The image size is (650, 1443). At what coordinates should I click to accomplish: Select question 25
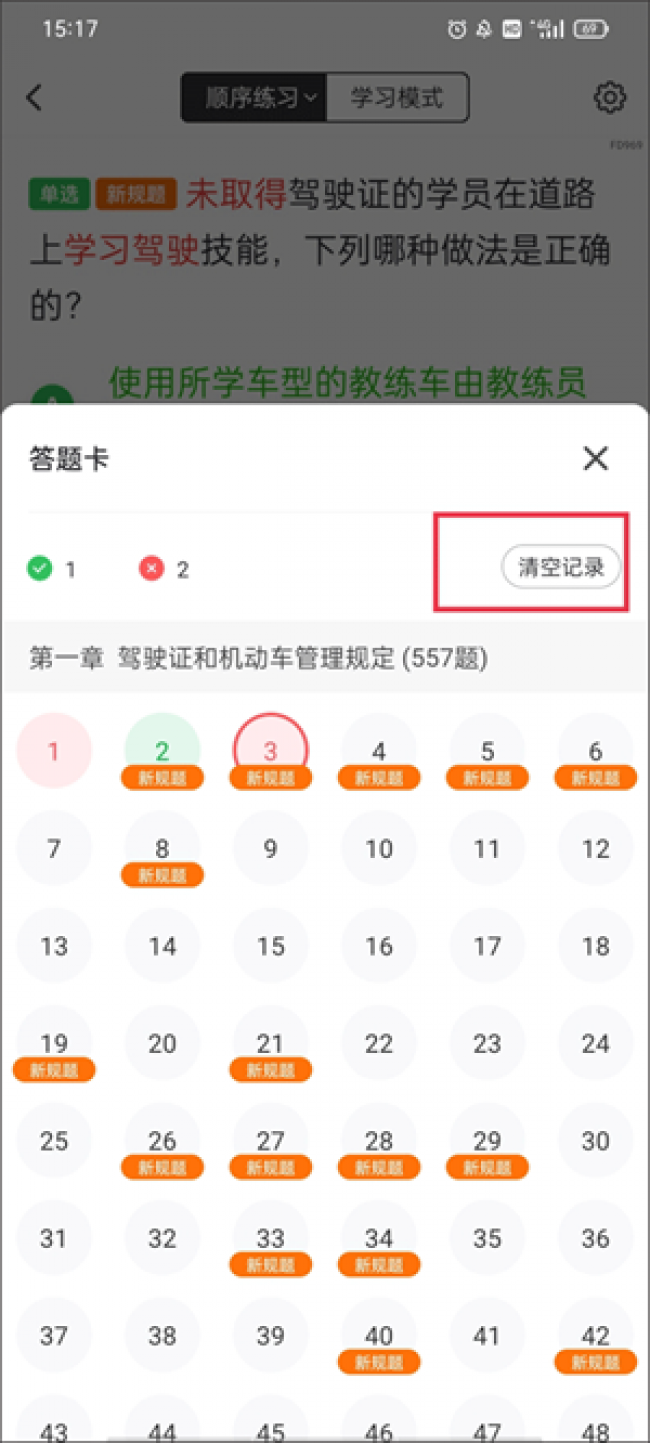[x=54, y=1140]
